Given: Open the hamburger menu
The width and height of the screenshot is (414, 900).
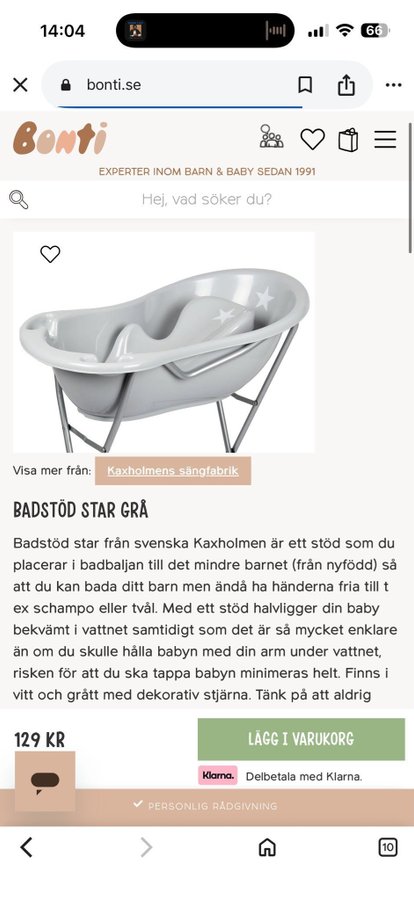Looking at the screenshot, I should 385,139.
